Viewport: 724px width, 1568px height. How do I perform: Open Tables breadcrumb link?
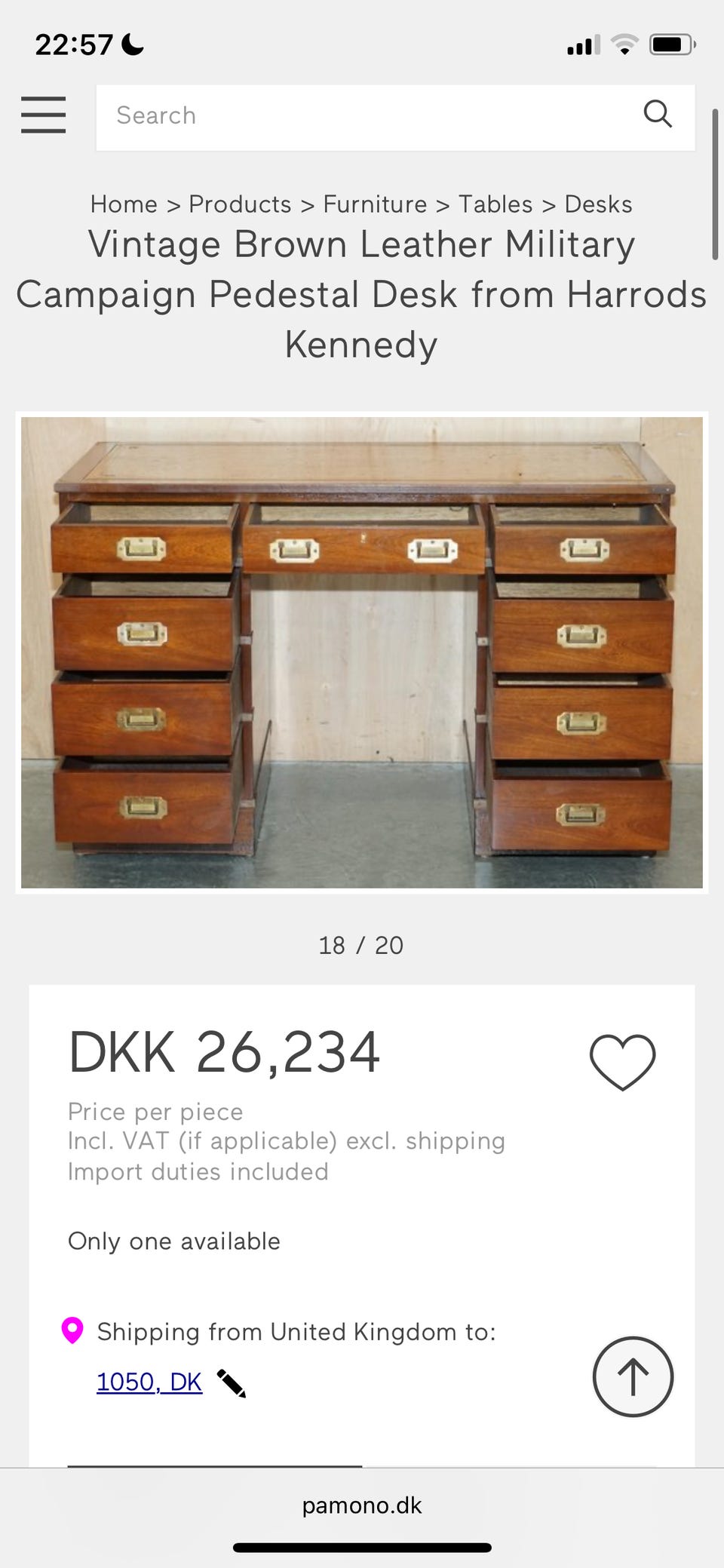[495, 204]
